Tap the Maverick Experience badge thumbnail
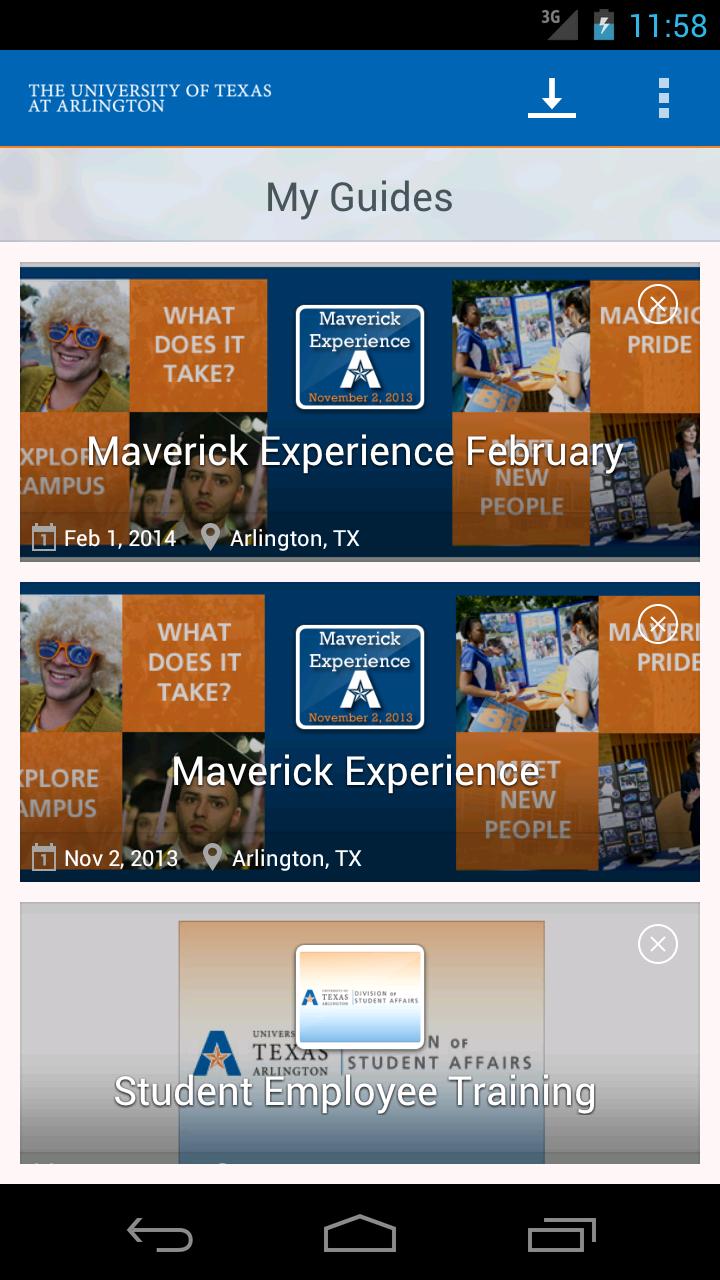This screenshot has width=720, height=1280. [x=359, y=355]
